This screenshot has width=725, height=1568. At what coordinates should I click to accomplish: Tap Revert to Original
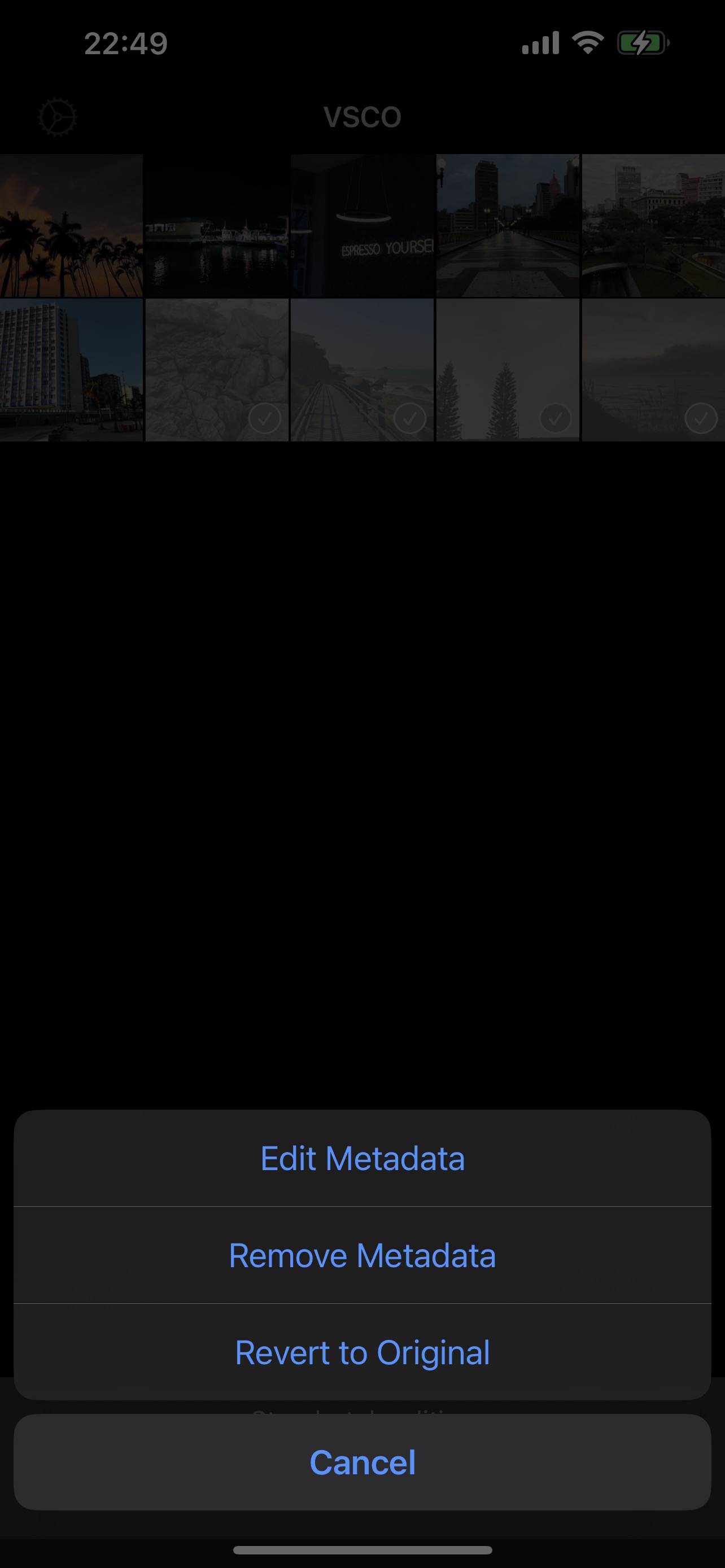click(362, 1352)
